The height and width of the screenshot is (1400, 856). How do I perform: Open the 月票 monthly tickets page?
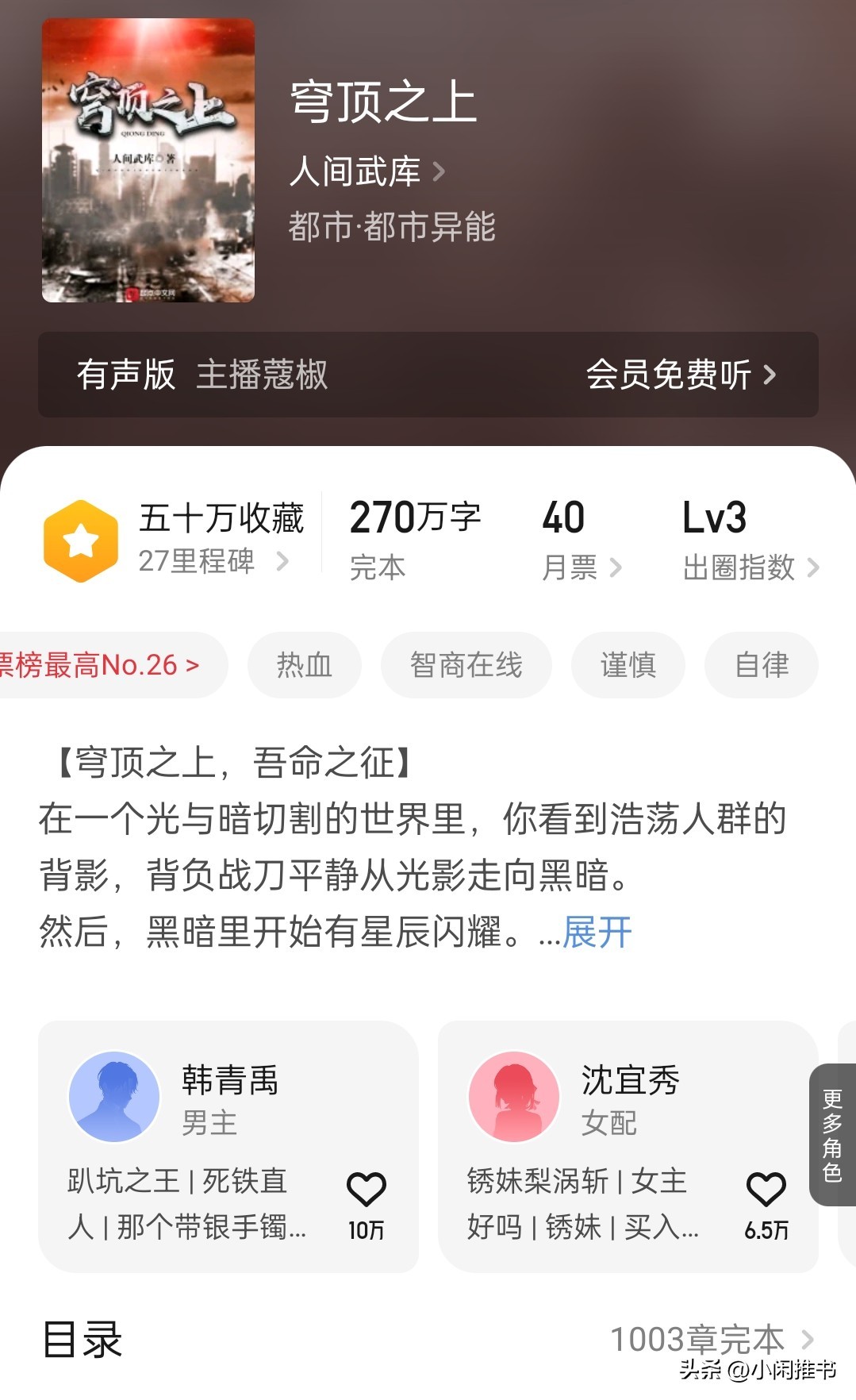tap(581, 567)
